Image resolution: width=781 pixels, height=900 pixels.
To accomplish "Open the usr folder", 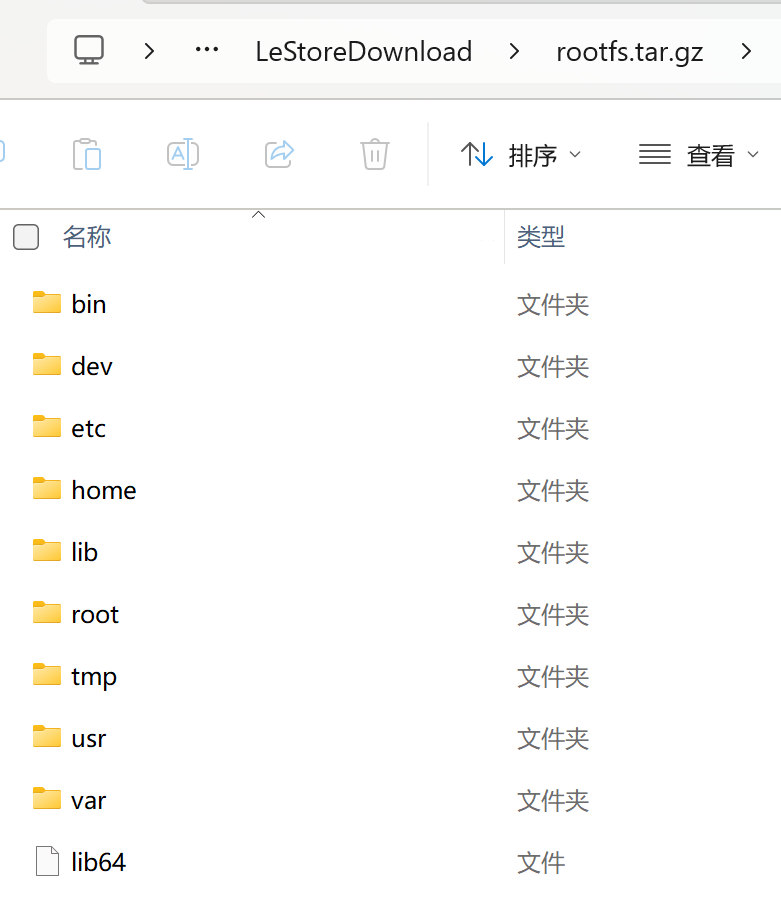I will (88, 738).
